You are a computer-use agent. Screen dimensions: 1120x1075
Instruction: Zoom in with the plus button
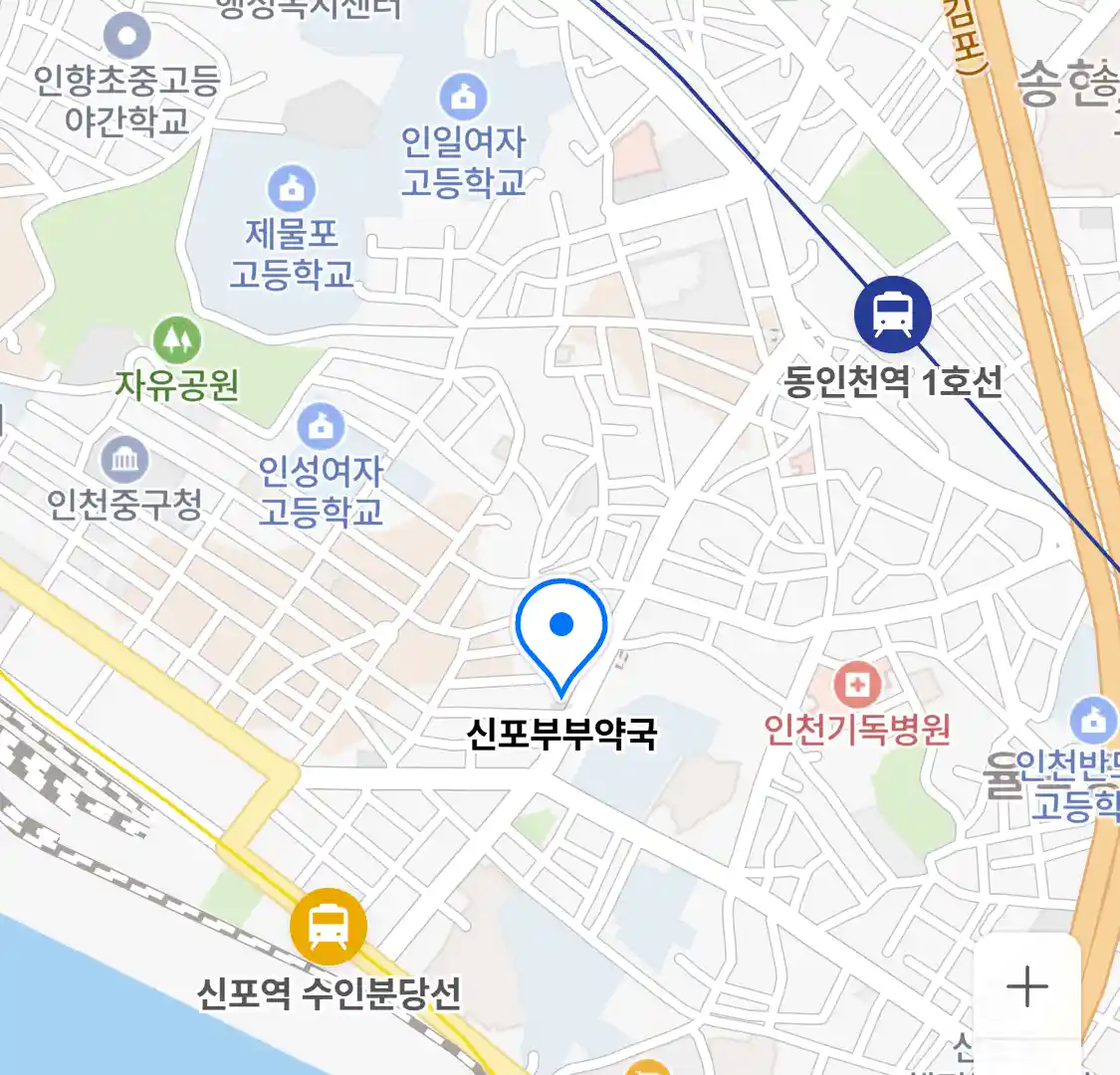(1026, 986)
